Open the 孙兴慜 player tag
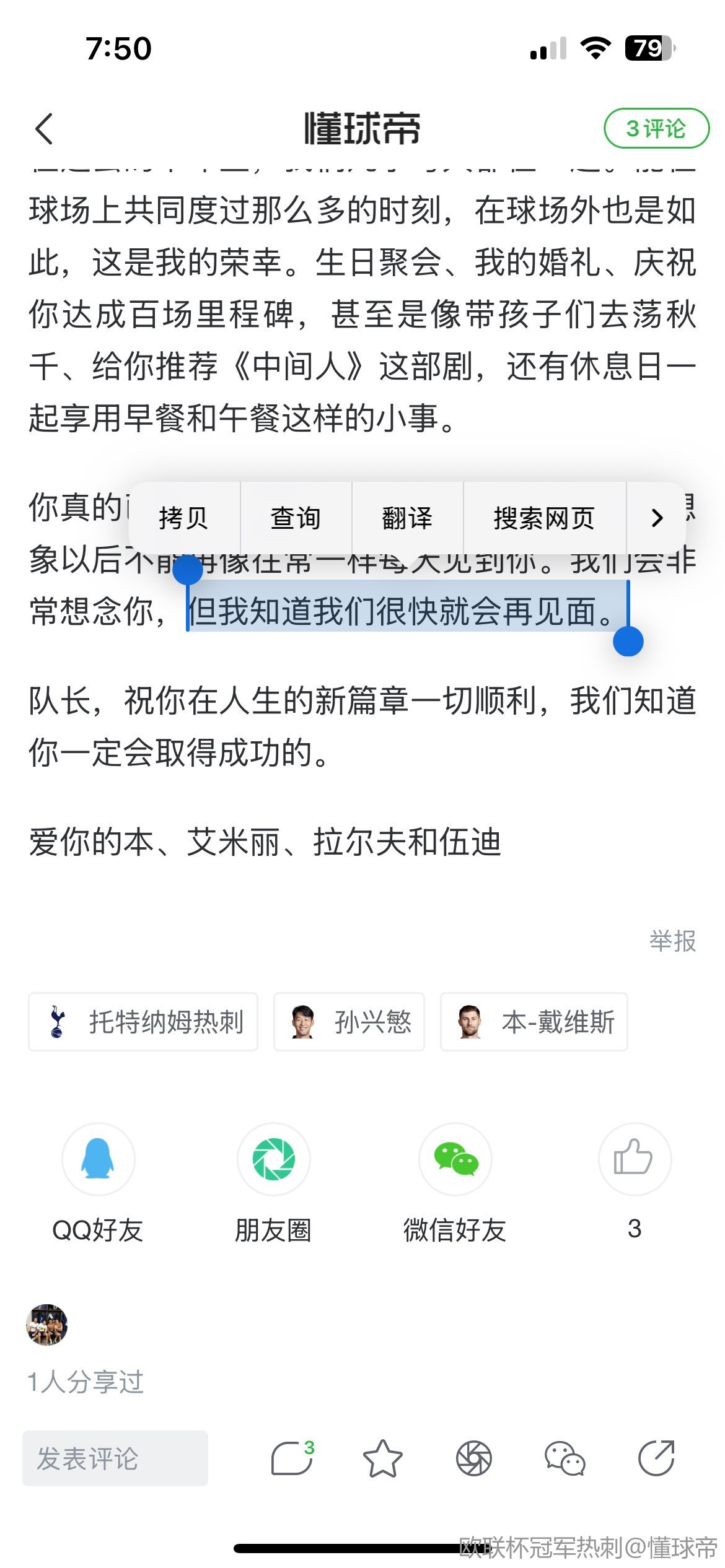 349,1022
